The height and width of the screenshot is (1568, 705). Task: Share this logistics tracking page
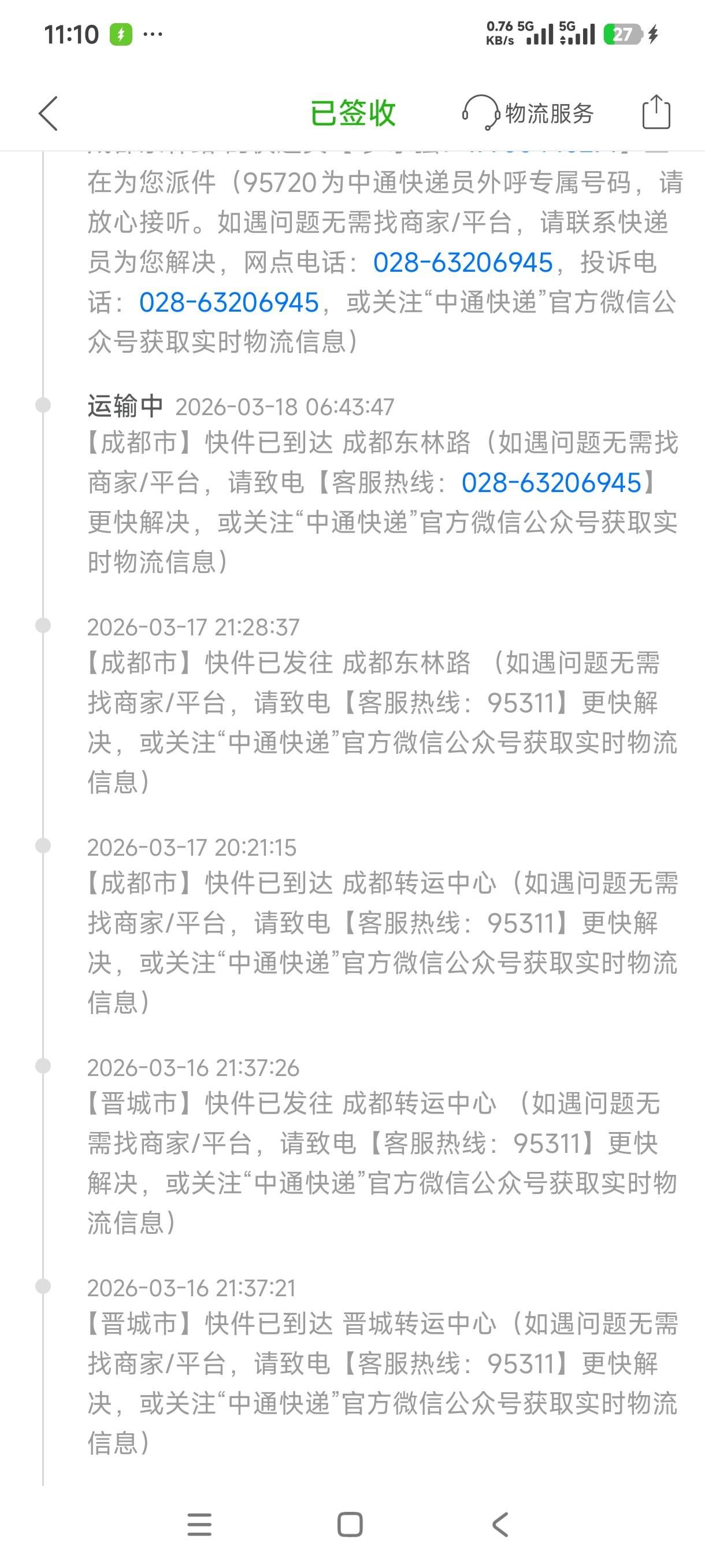[x=656, y=113]
